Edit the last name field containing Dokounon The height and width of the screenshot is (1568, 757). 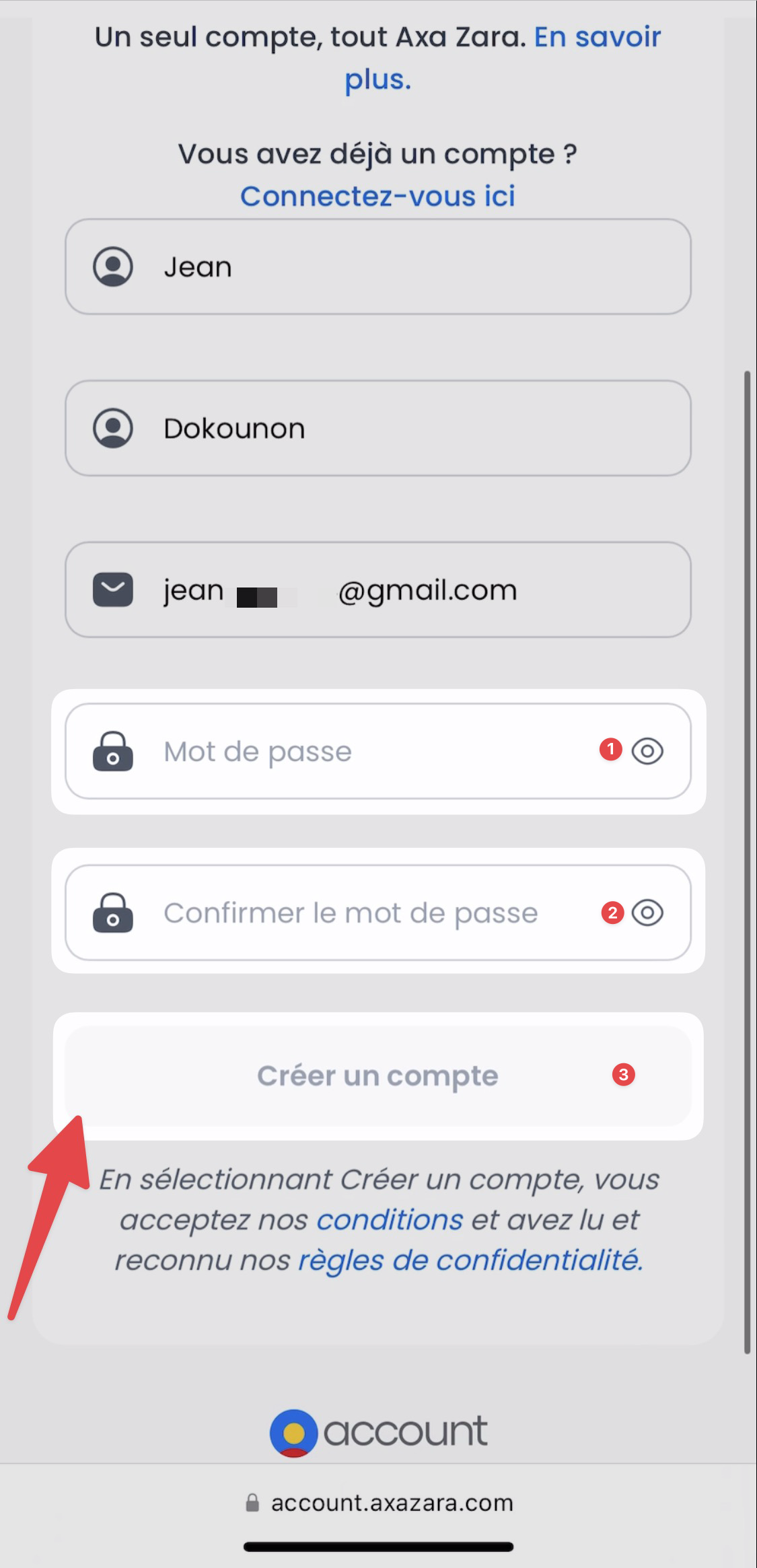[378, 428]
